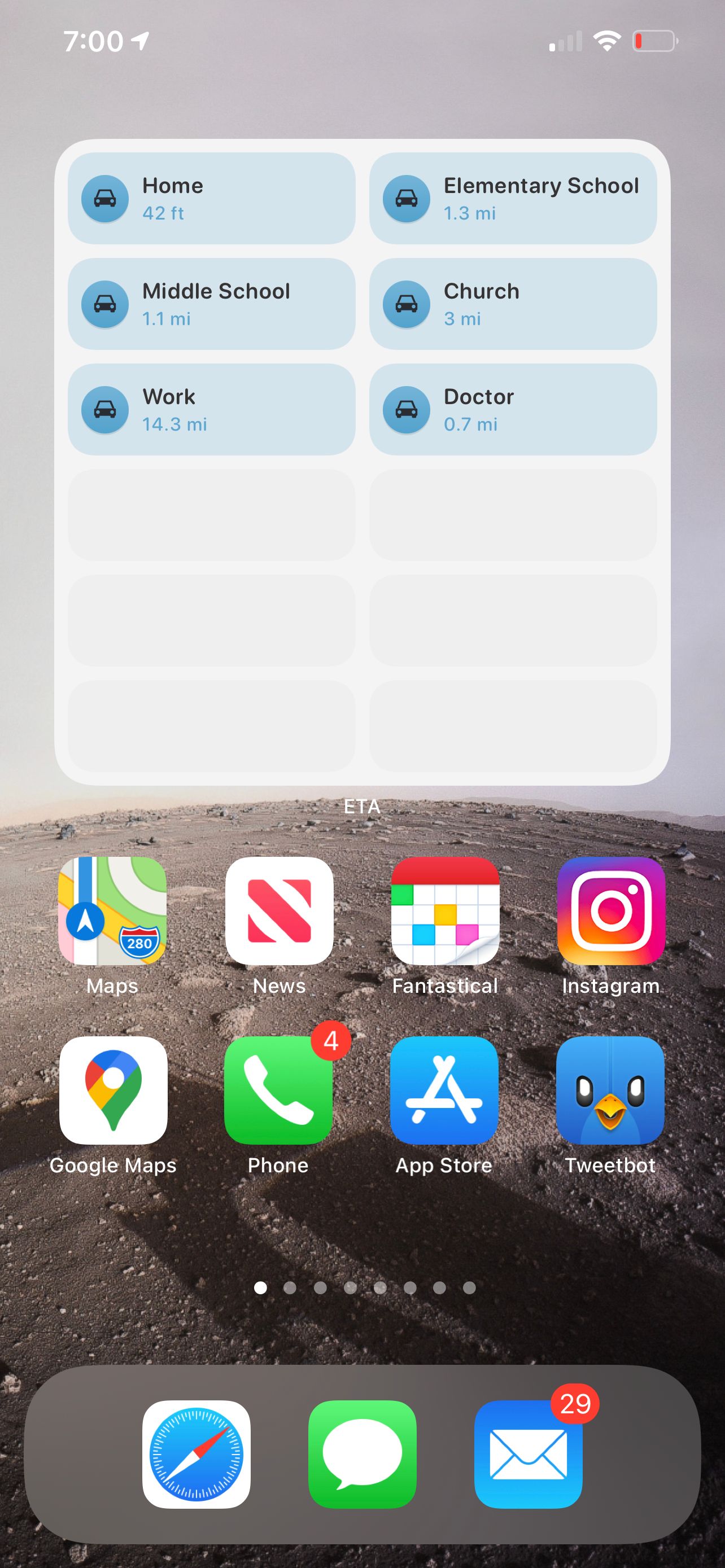Launch the News app

279,910
